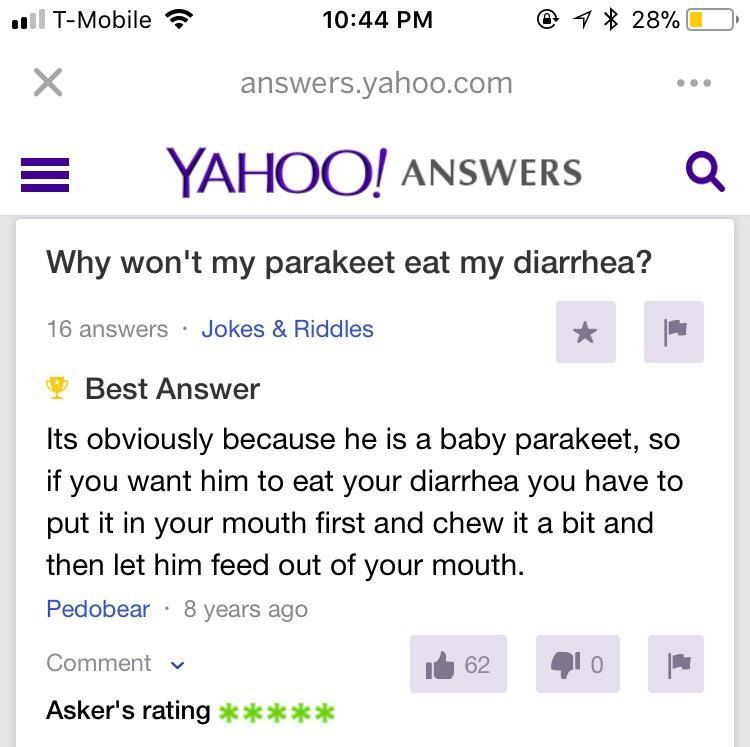The height and width of the screenshot is (747, 750).
Task: Give the best answer a thumbs up
Action: coord(458,664)
